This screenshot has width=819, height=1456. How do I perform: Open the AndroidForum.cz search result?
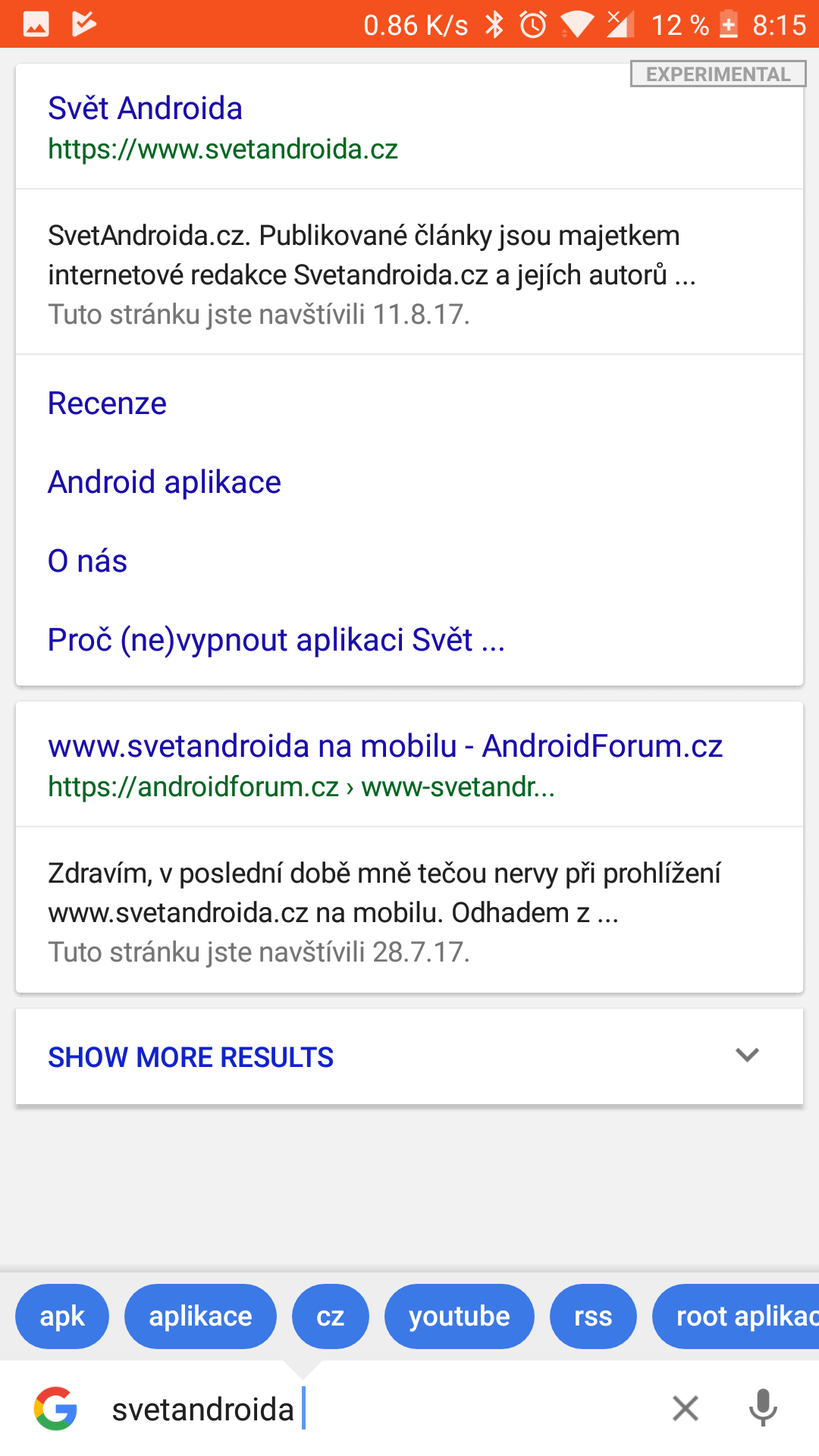385,746
